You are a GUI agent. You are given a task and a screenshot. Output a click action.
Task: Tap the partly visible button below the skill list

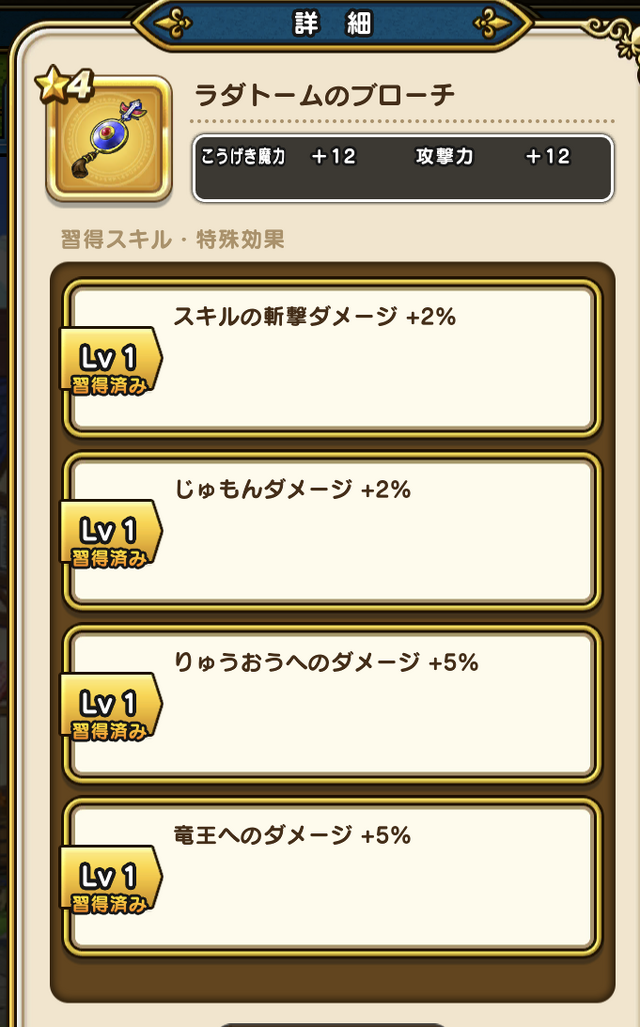331,1022
